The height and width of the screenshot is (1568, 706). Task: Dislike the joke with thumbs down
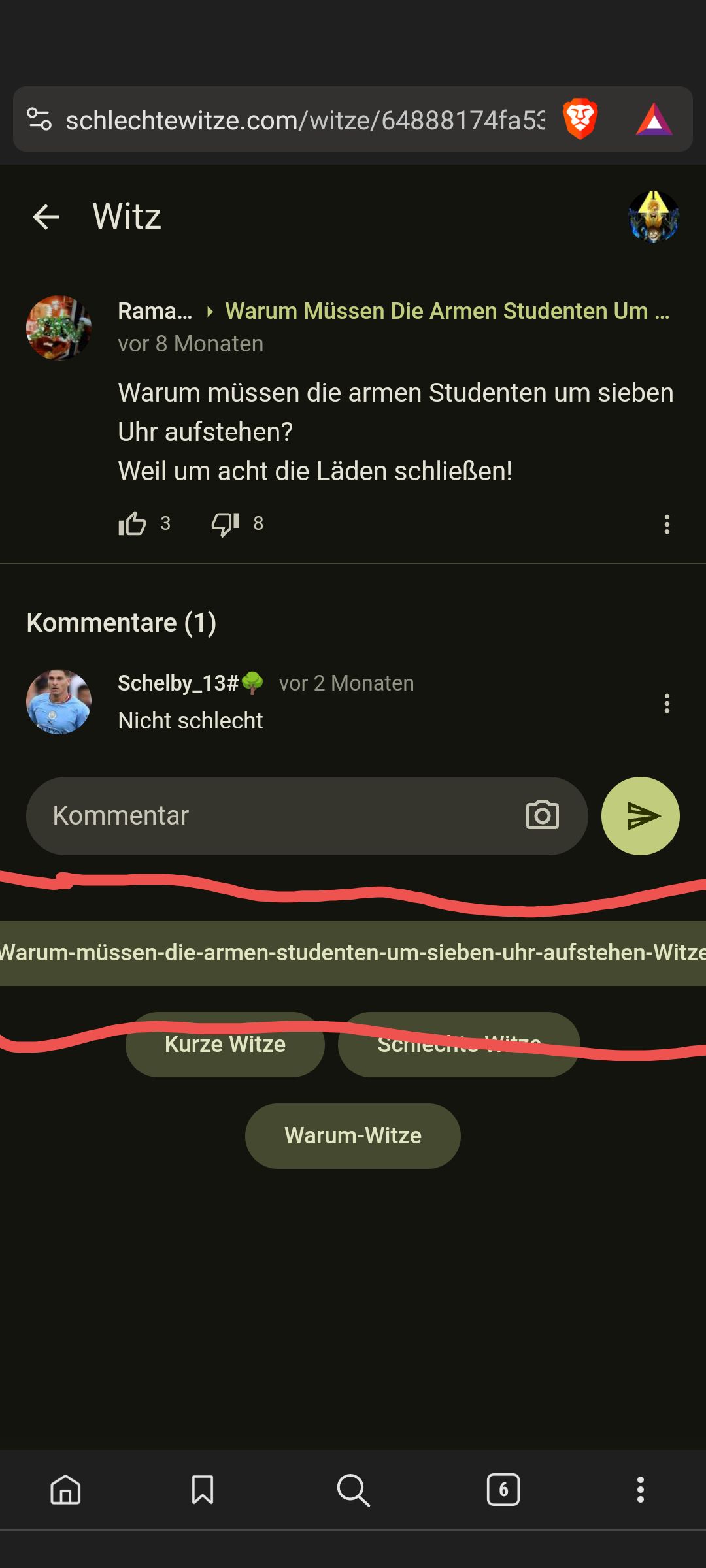[x=225, y=524]
